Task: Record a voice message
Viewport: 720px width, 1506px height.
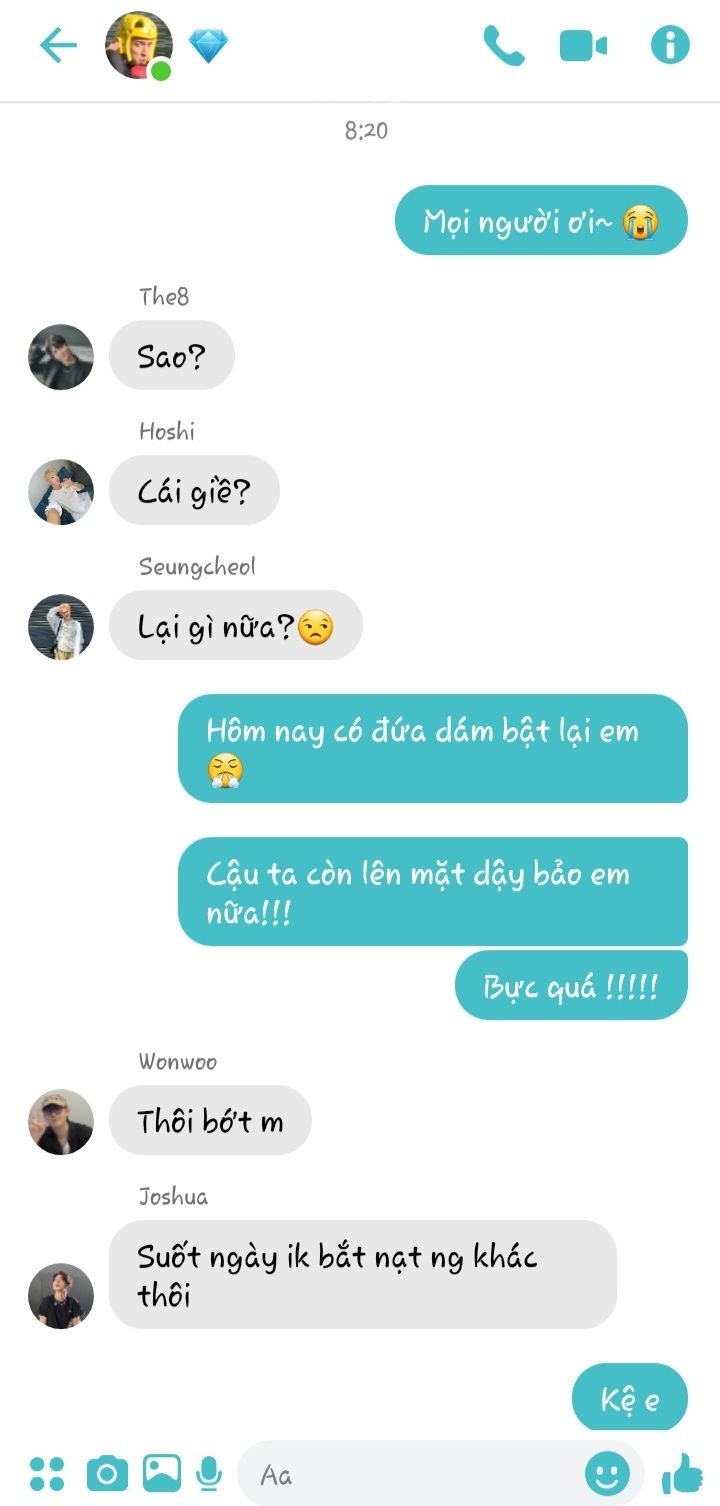Action: pos(209,1473)
